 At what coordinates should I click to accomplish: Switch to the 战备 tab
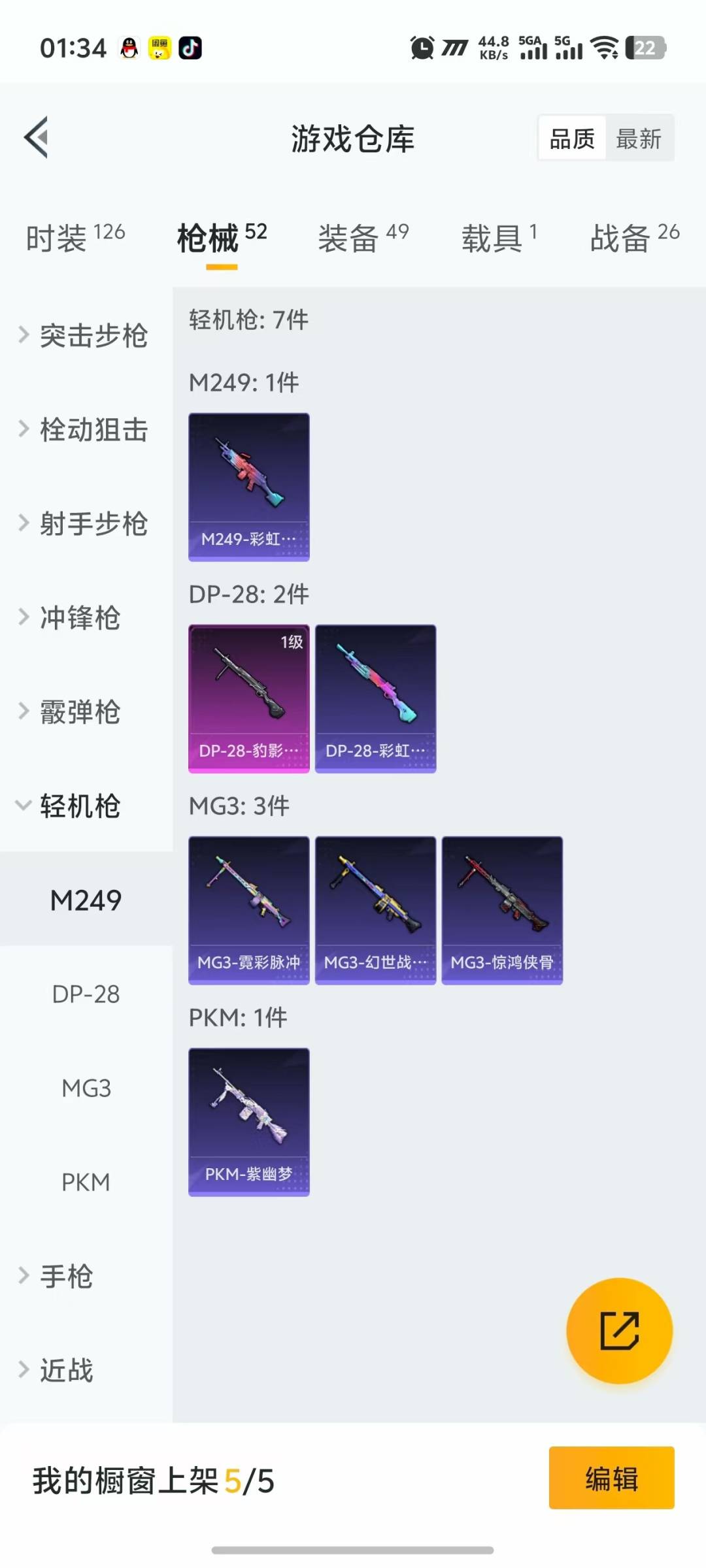click(634, 237)
